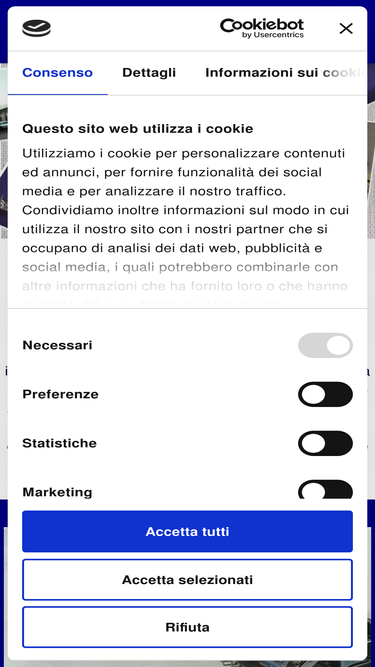Image resolution: width=375 pixels, height=667 pixels.
Task: Close the cookie consent dialog
Action: point(346,29)
